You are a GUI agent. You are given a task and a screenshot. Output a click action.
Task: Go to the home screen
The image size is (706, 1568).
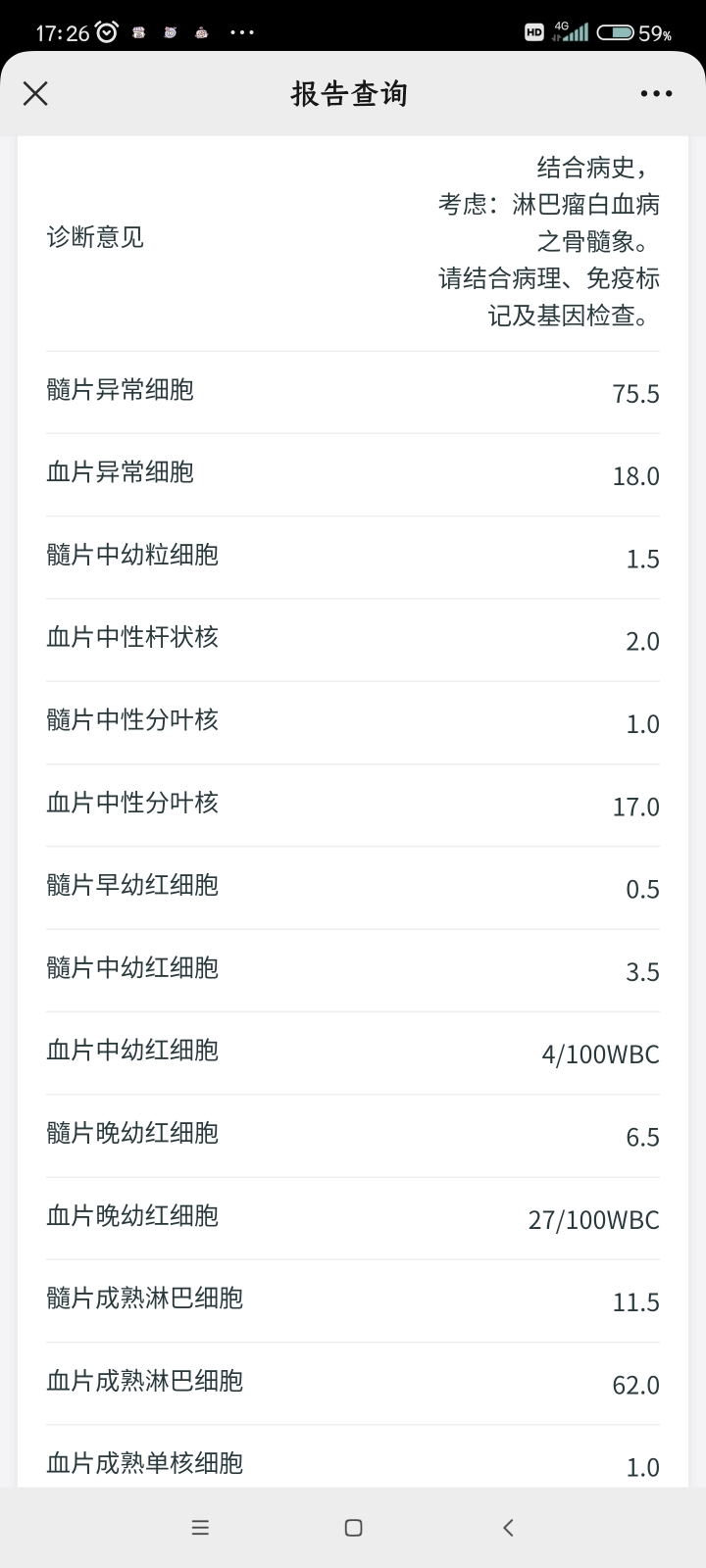[x=354, y=1527]
